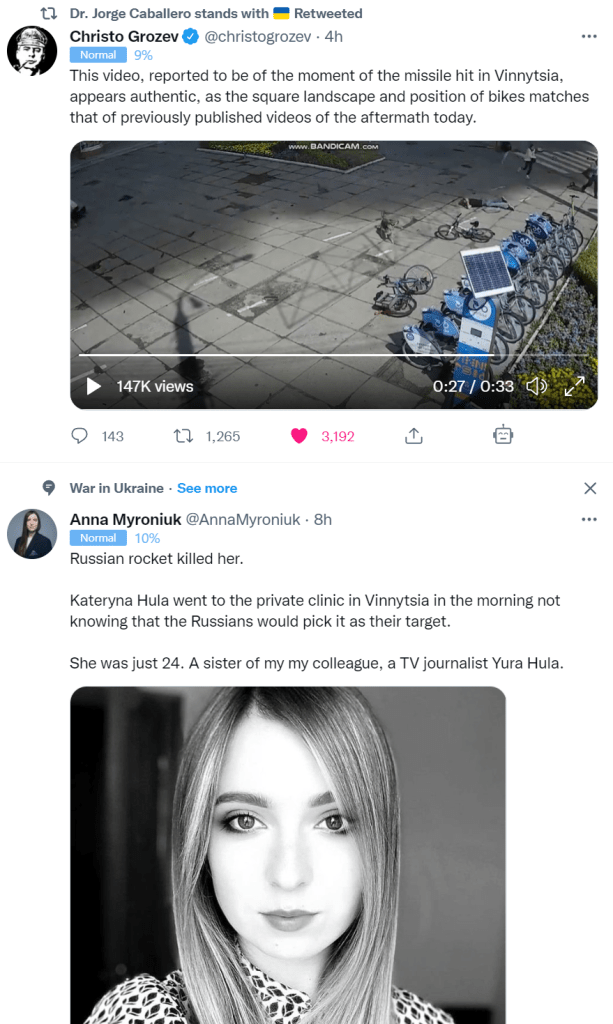Play the Vinnytsia missile video

tap(94, 386)
